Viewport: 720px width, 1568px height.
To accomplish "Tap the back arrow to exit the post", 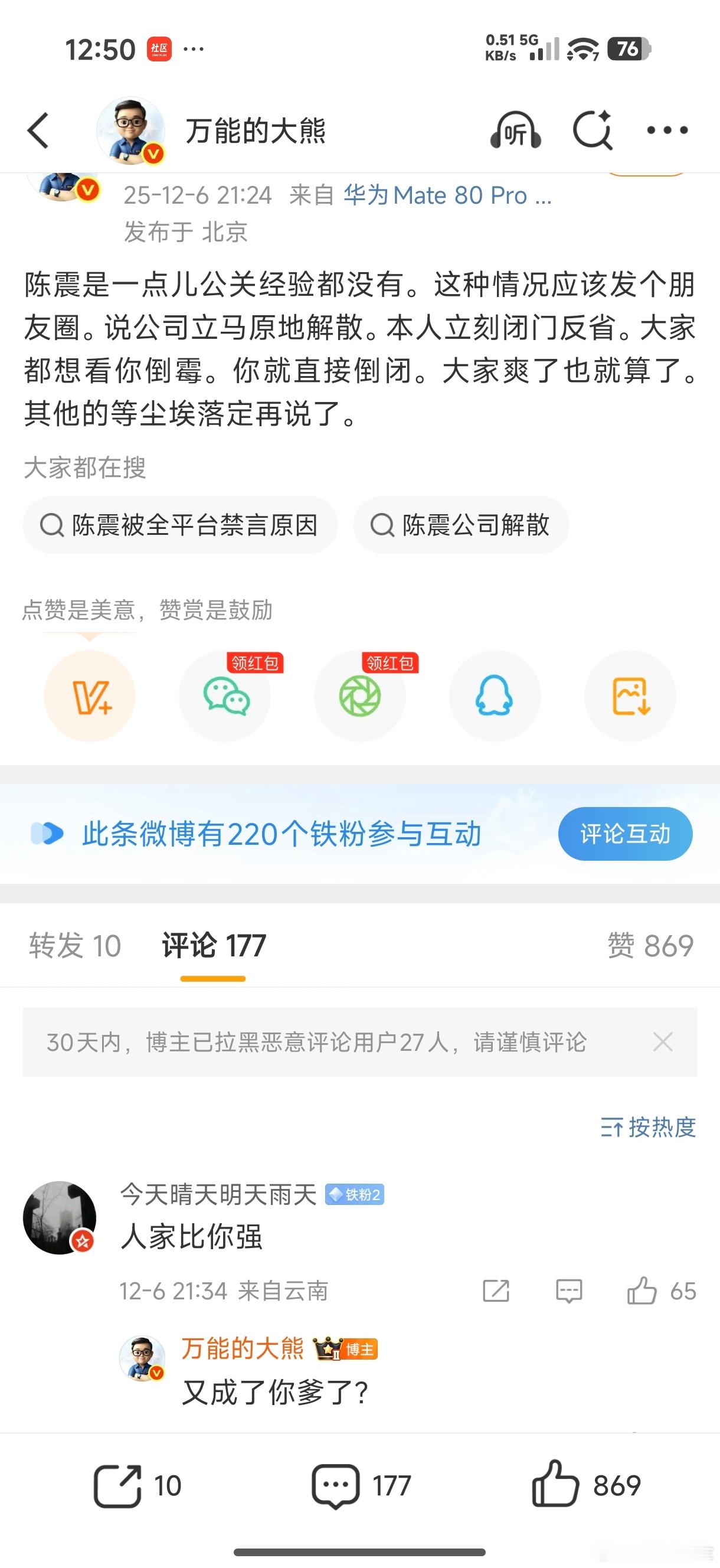I will [x=38, y=130].
